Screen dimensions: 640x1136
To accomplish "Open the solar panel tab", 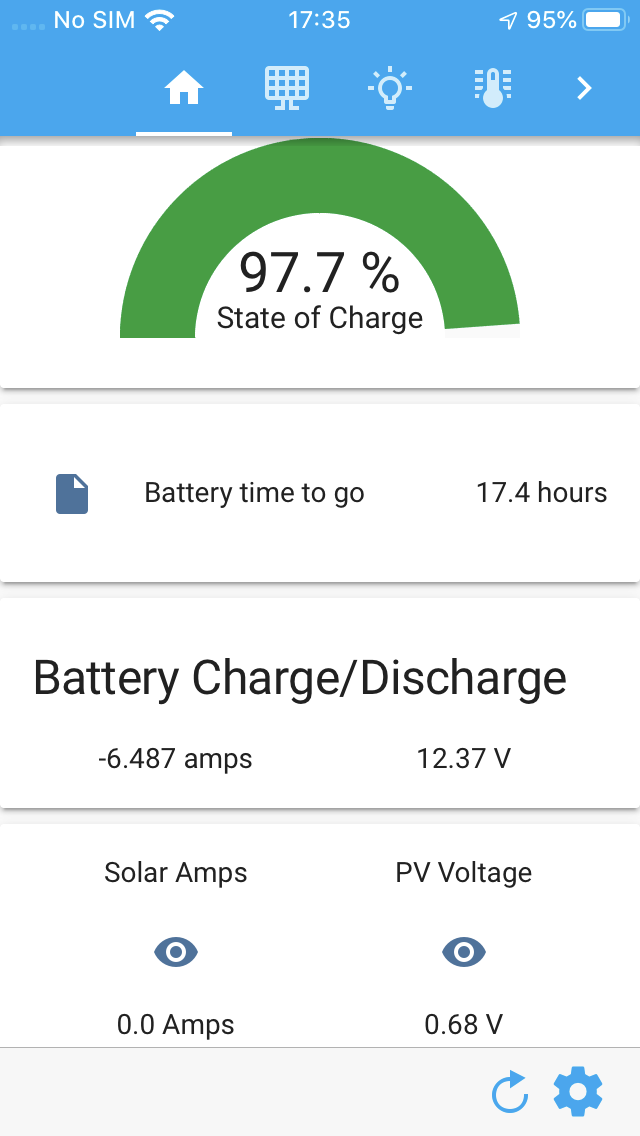I will pyautogui.click(x=287, y=89).
